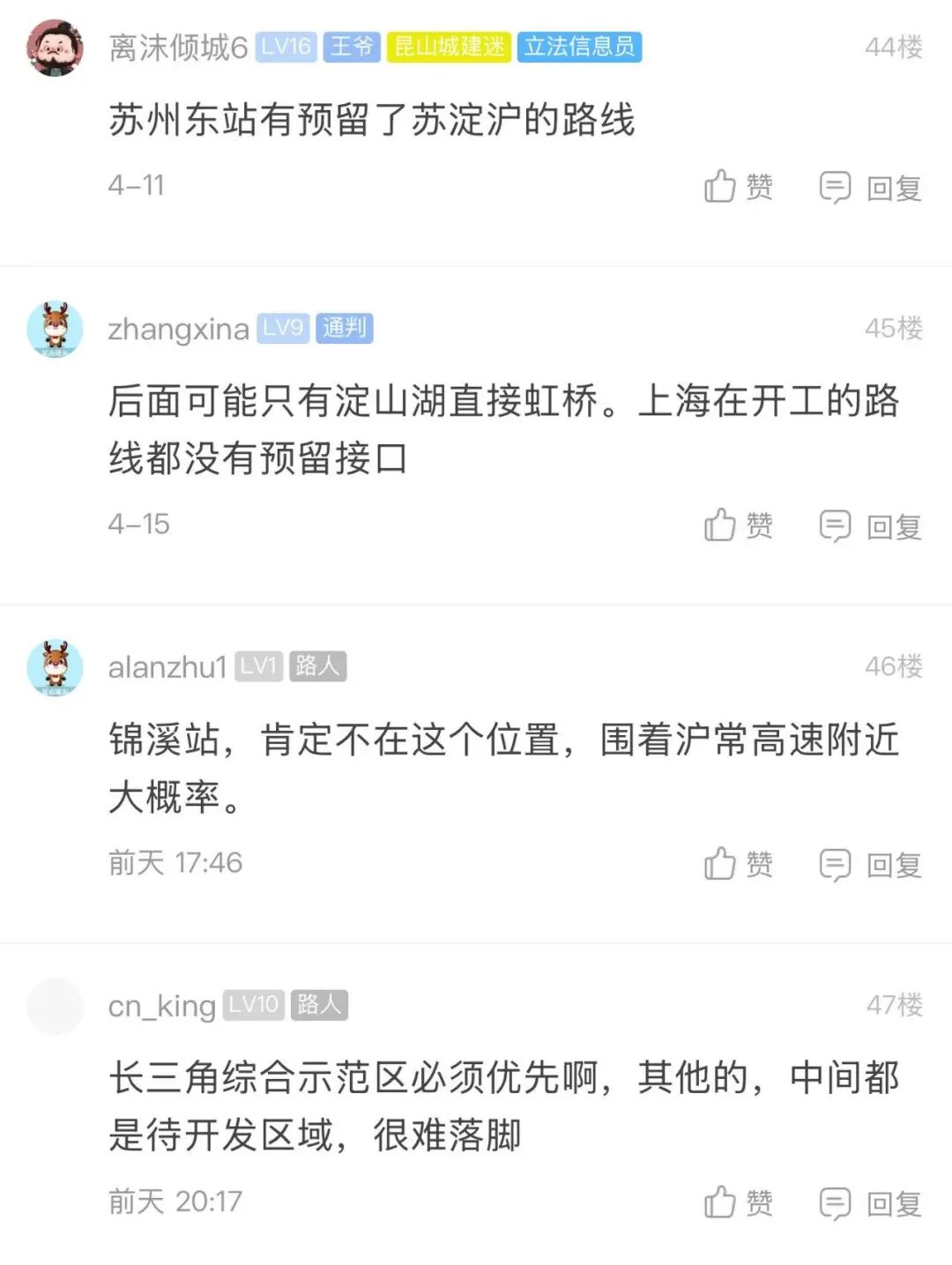Screen dimensions: 952x1265
Task: Open alanzhu1's avatar
Action: (55, 667)
